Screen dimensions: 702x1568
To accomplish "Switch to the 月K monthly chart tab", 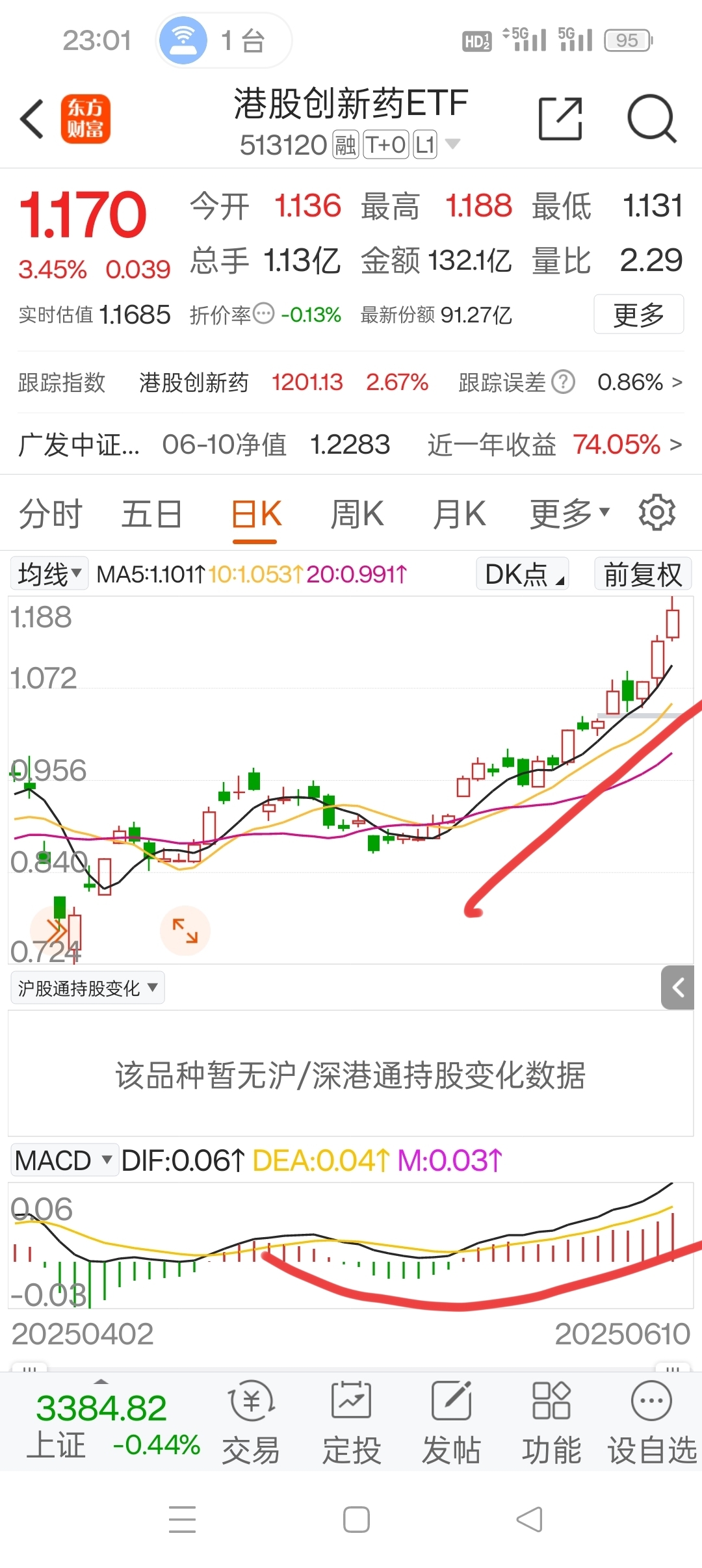I will point(460,513).
